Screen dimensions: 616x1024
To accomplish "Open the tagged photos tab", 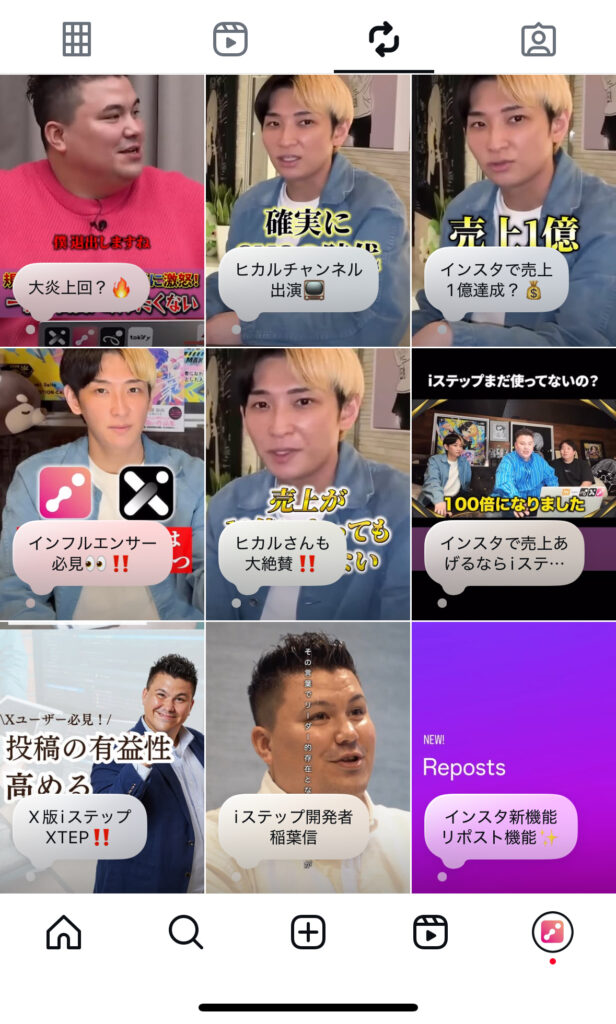I will pos(538,39).
